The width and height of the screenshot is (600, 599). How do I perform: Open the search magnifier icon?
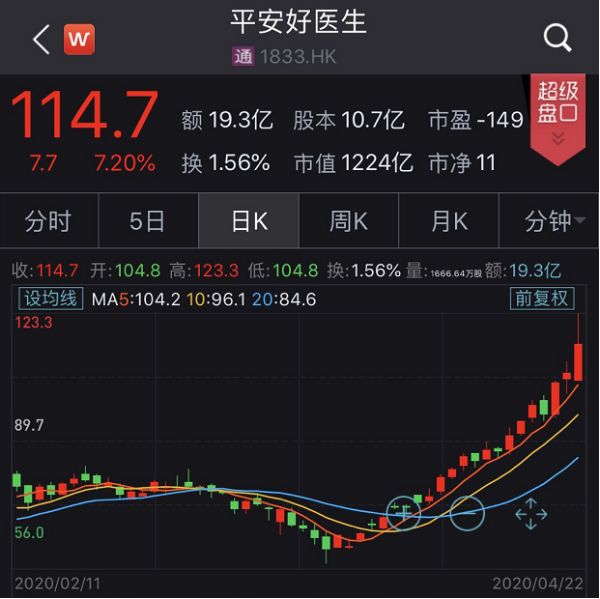point(557,39)
